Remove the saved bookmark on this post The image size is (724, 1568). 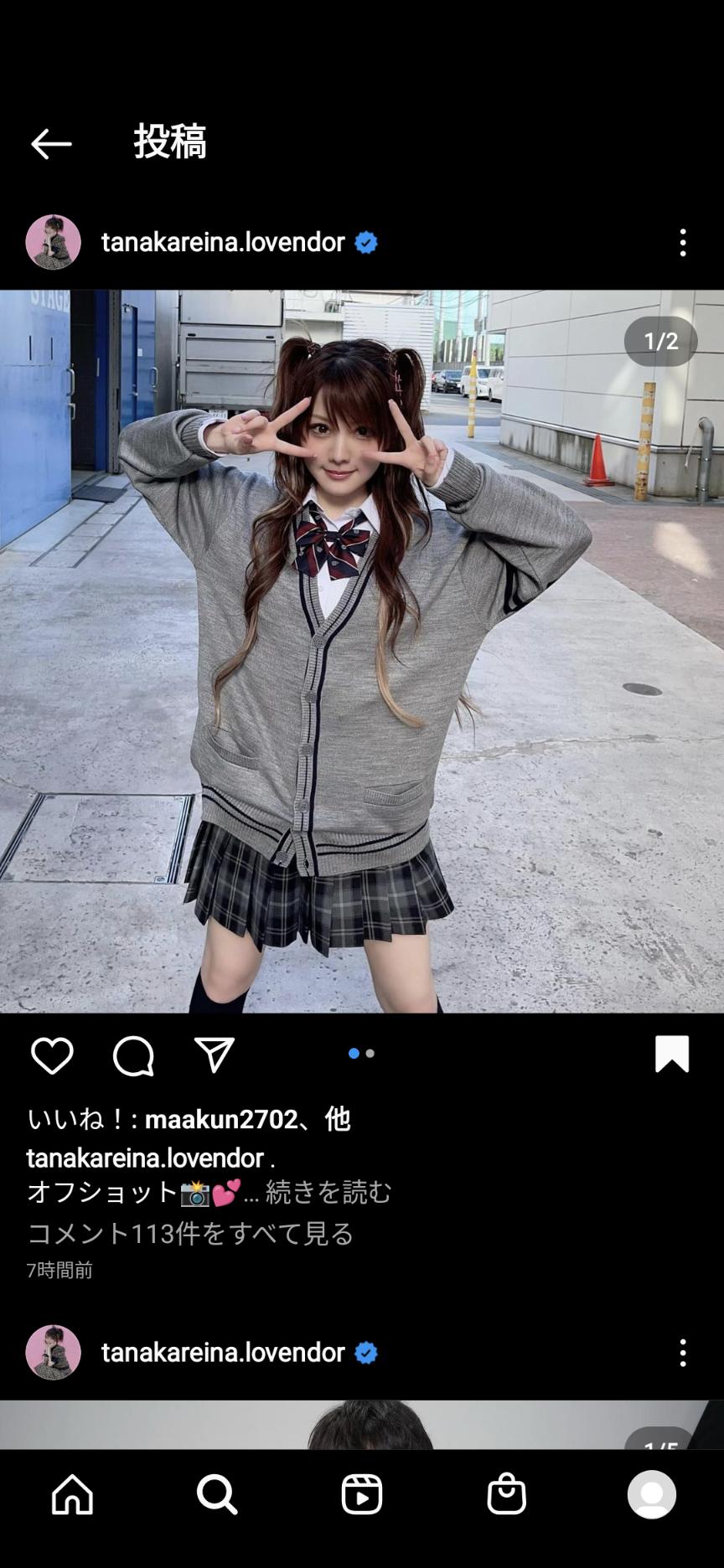tap(672, 1054)
